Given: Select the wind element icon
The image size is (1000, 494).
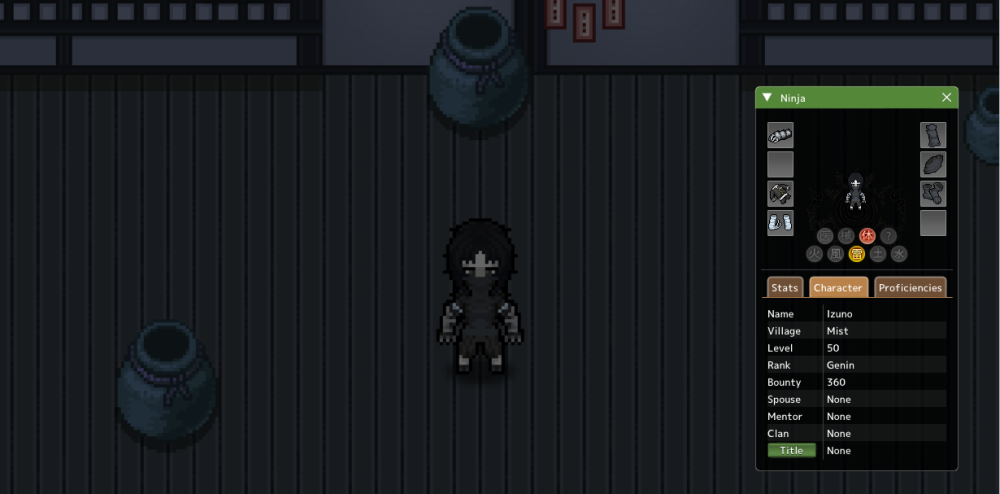Looking at the screenshot, I should [x=835, y=254].
